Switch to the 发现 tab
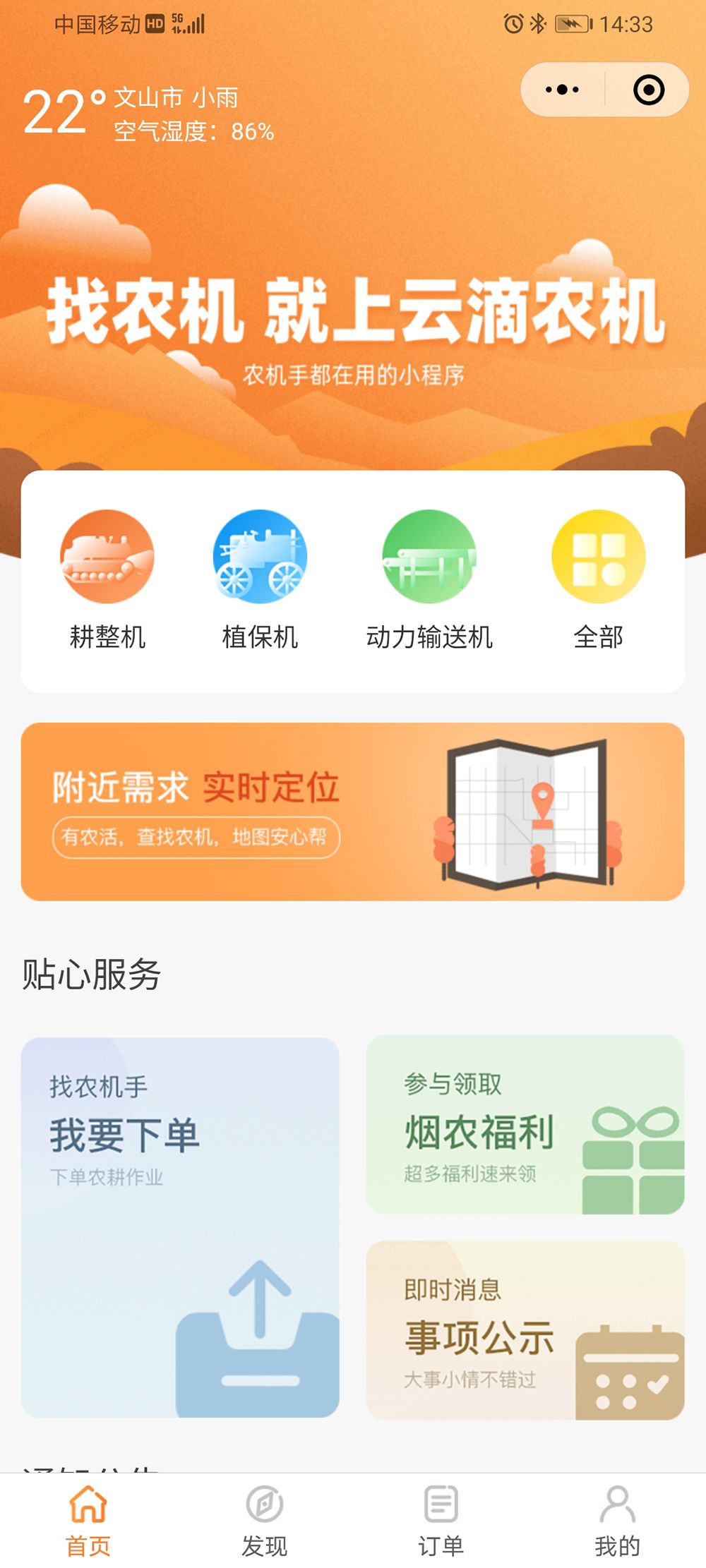The height and width of the screenshot is (1568, 706). point(265,1521)
